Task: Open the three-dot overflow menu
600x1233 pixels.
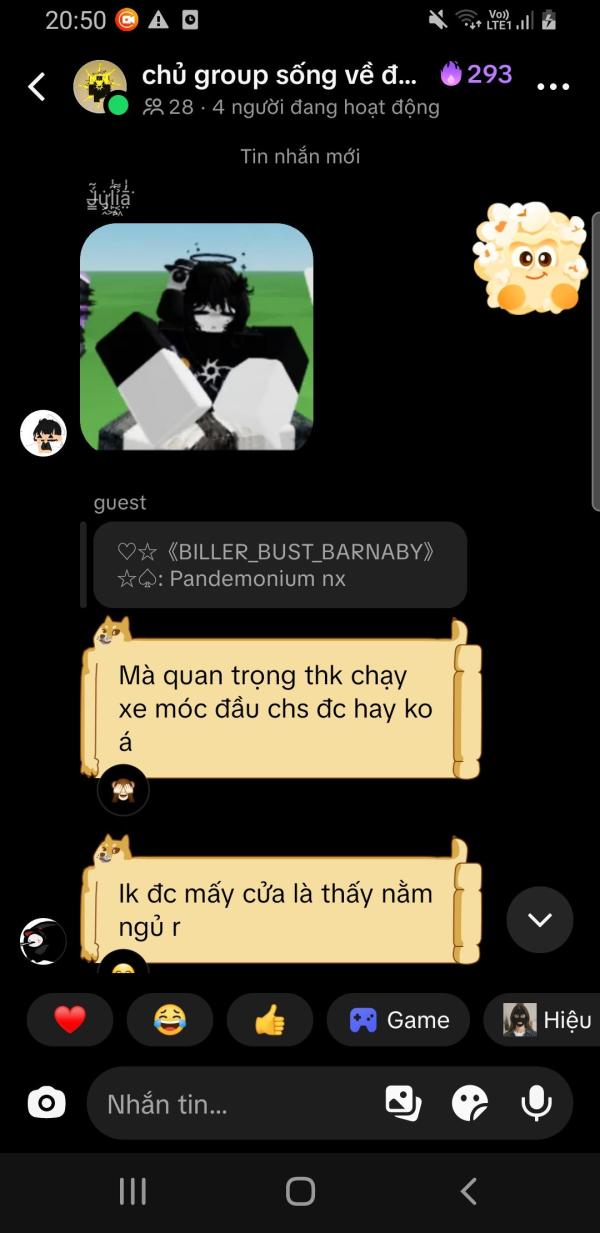Action: coord(553,87)
